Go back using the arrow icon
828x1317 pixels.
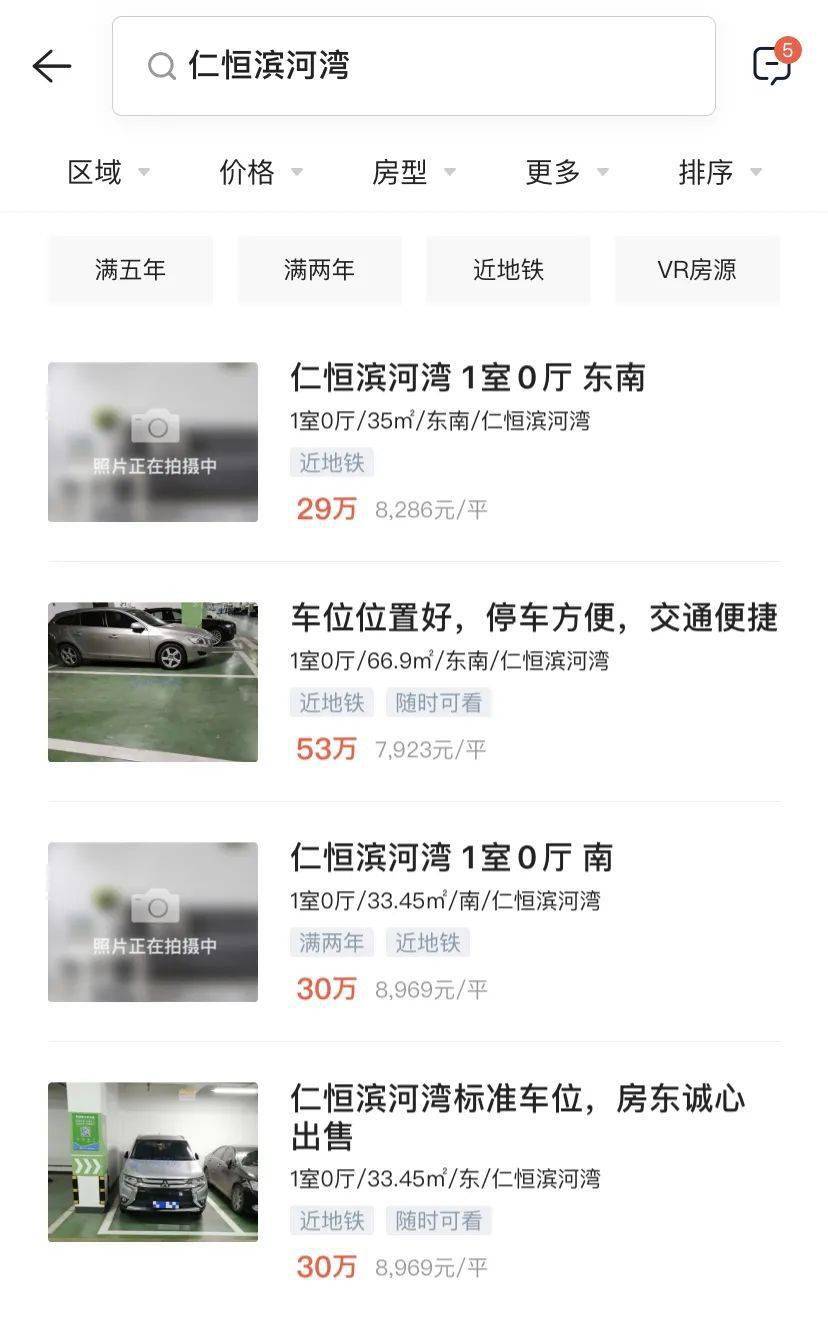[52, 67]
